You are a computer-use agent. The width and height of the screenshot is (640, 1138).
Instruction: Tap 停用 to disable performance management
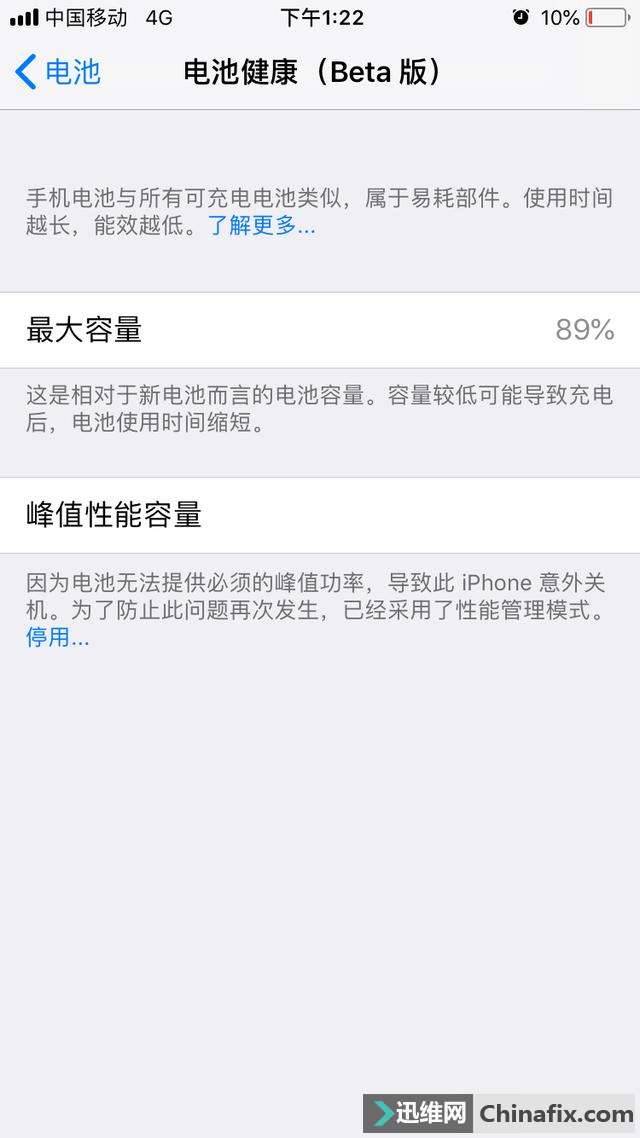point(57,638)
